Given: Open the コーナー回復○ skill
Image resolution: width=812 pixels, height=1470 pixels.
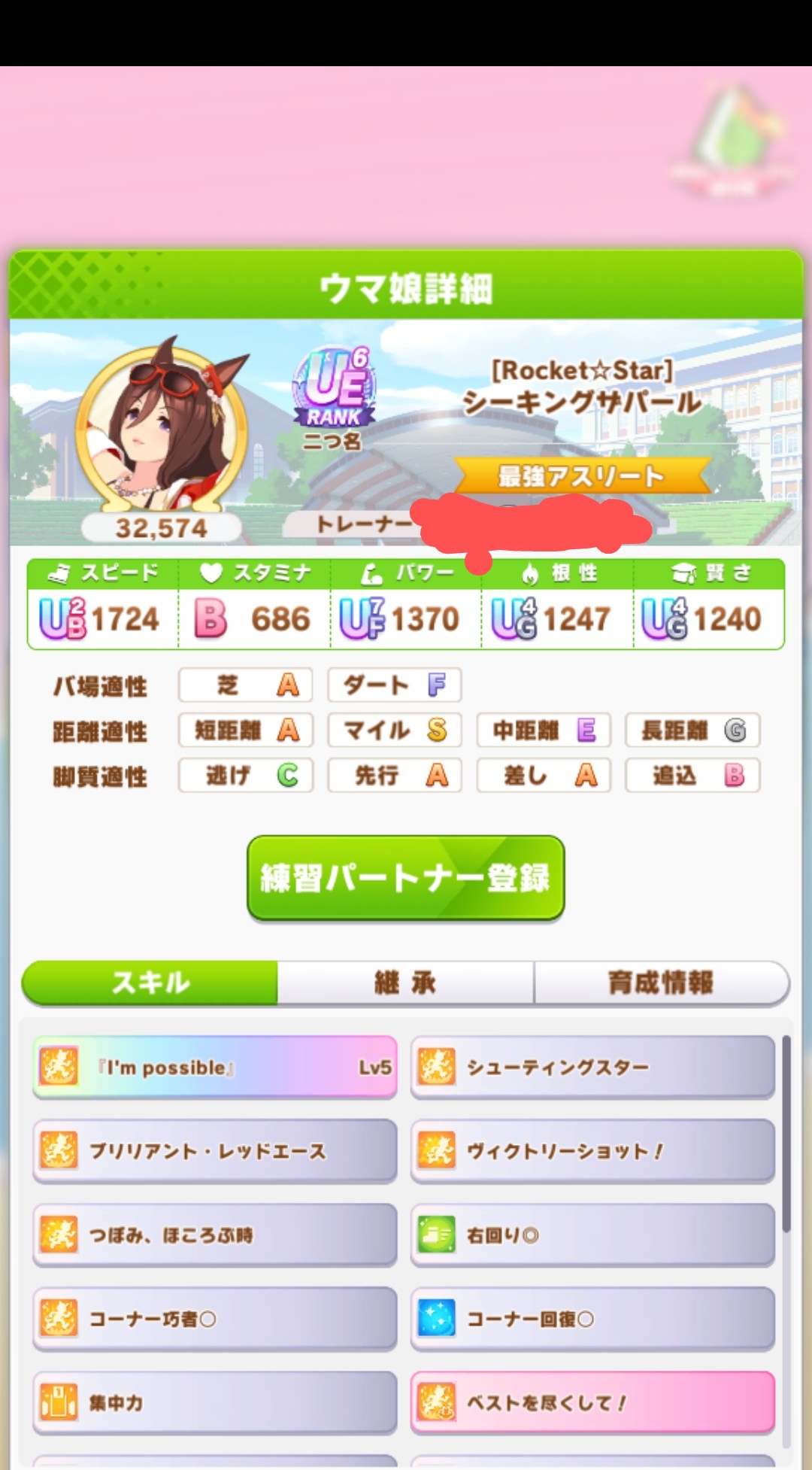Looking at the screenshot, I should coord(592,1319).
